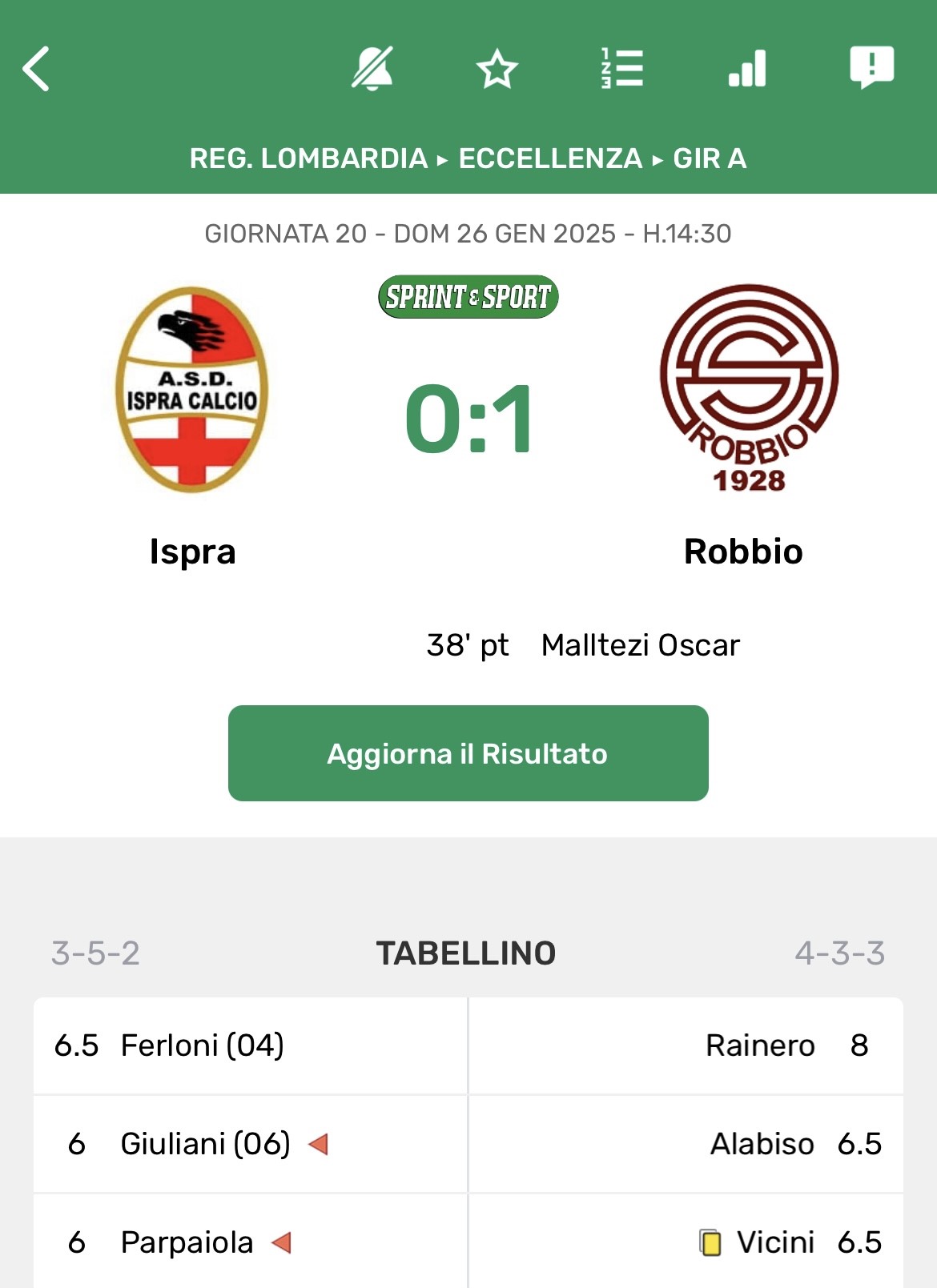Open the league breadcrumb Reg. Lombardia Eccellenza Gir A

(468, 158)
